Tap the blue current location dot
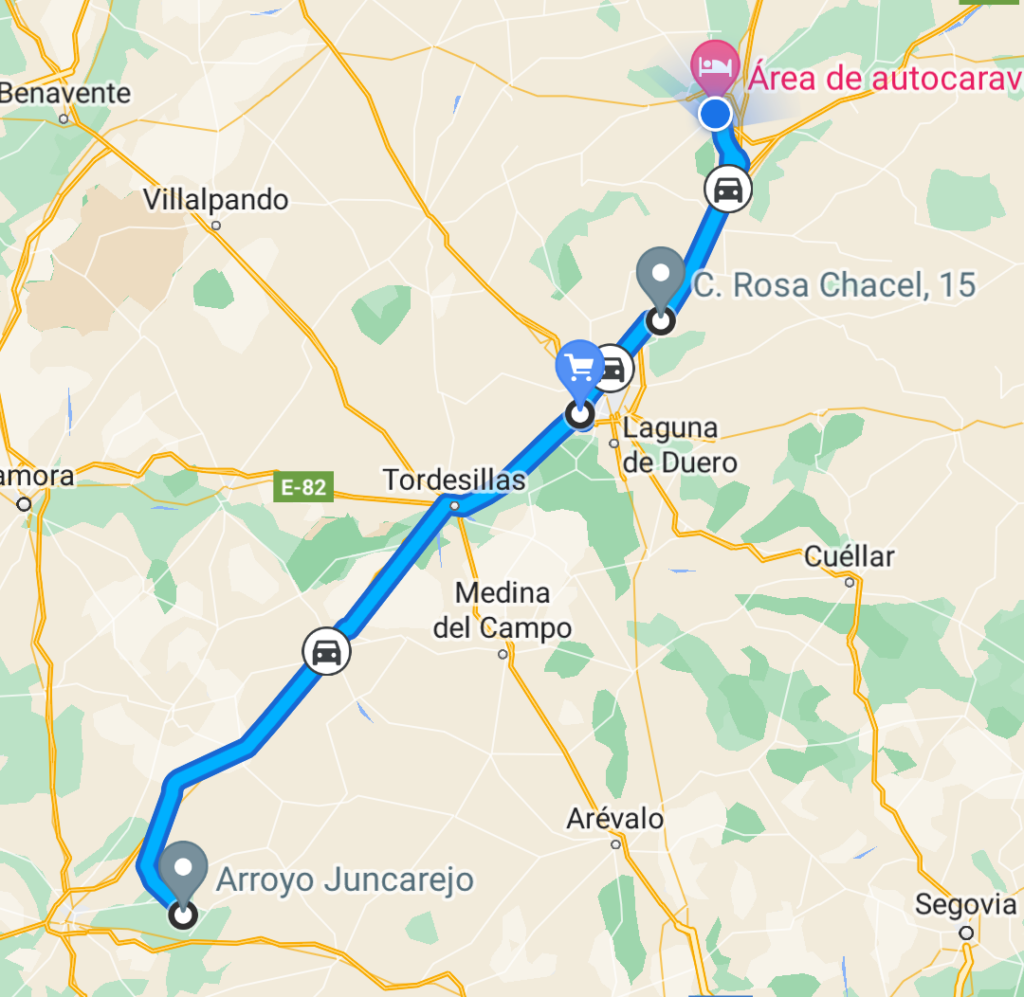This screenshot has height=997, width=1024. [715, 114]
